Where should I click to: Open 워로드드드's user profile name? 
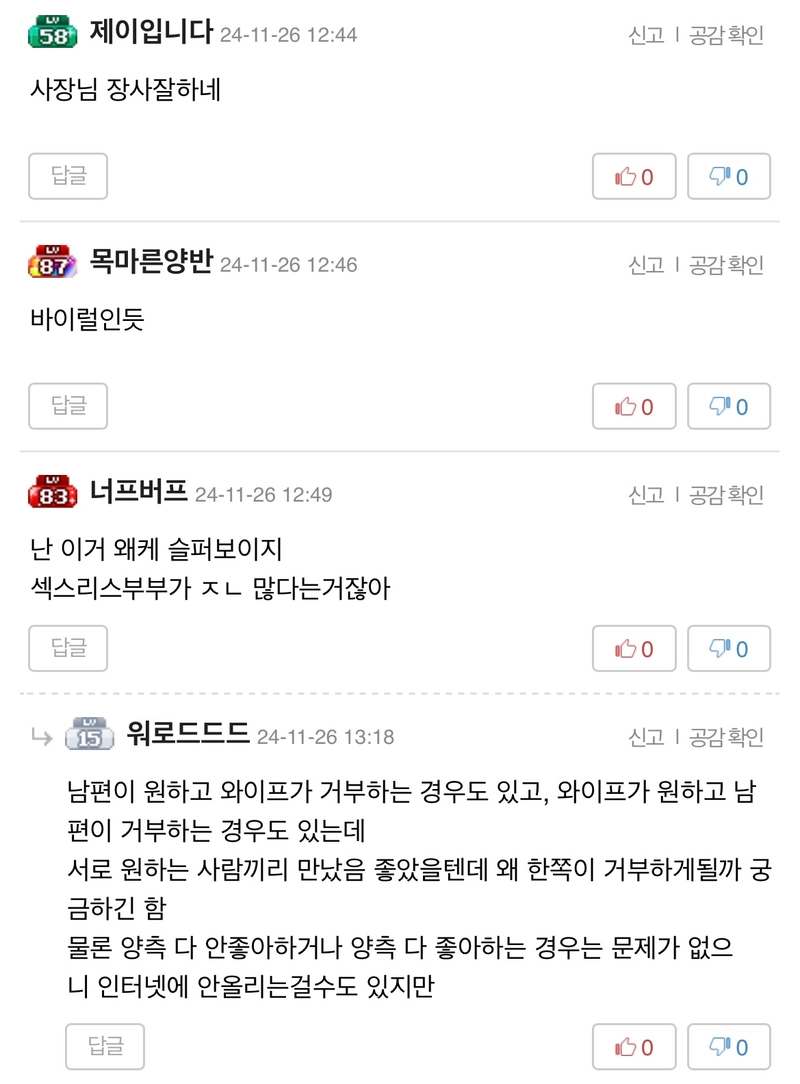188,734
